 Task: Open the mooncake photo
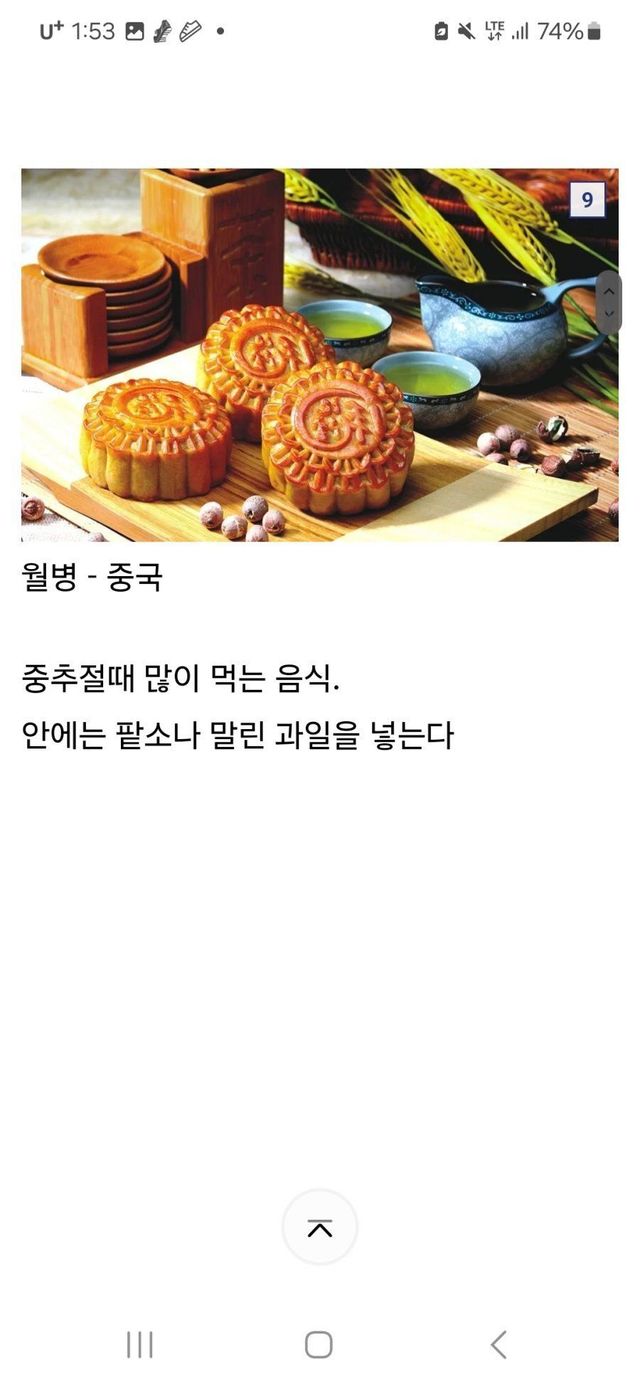pos(319,354)
